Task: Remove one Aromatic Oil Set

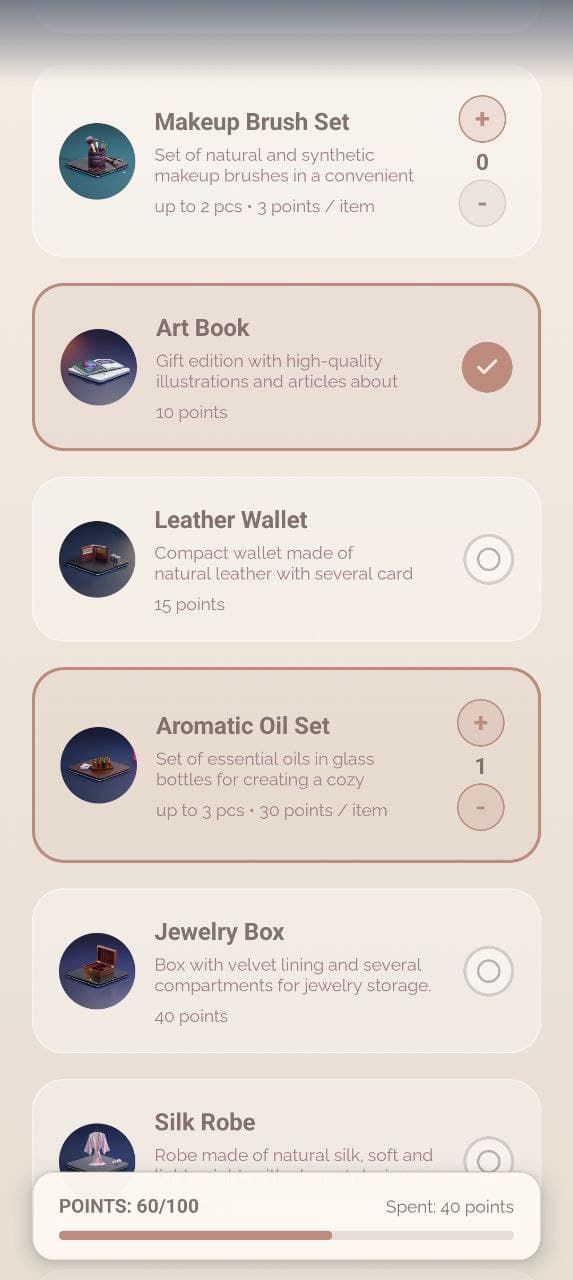Action: pos(481,807)
